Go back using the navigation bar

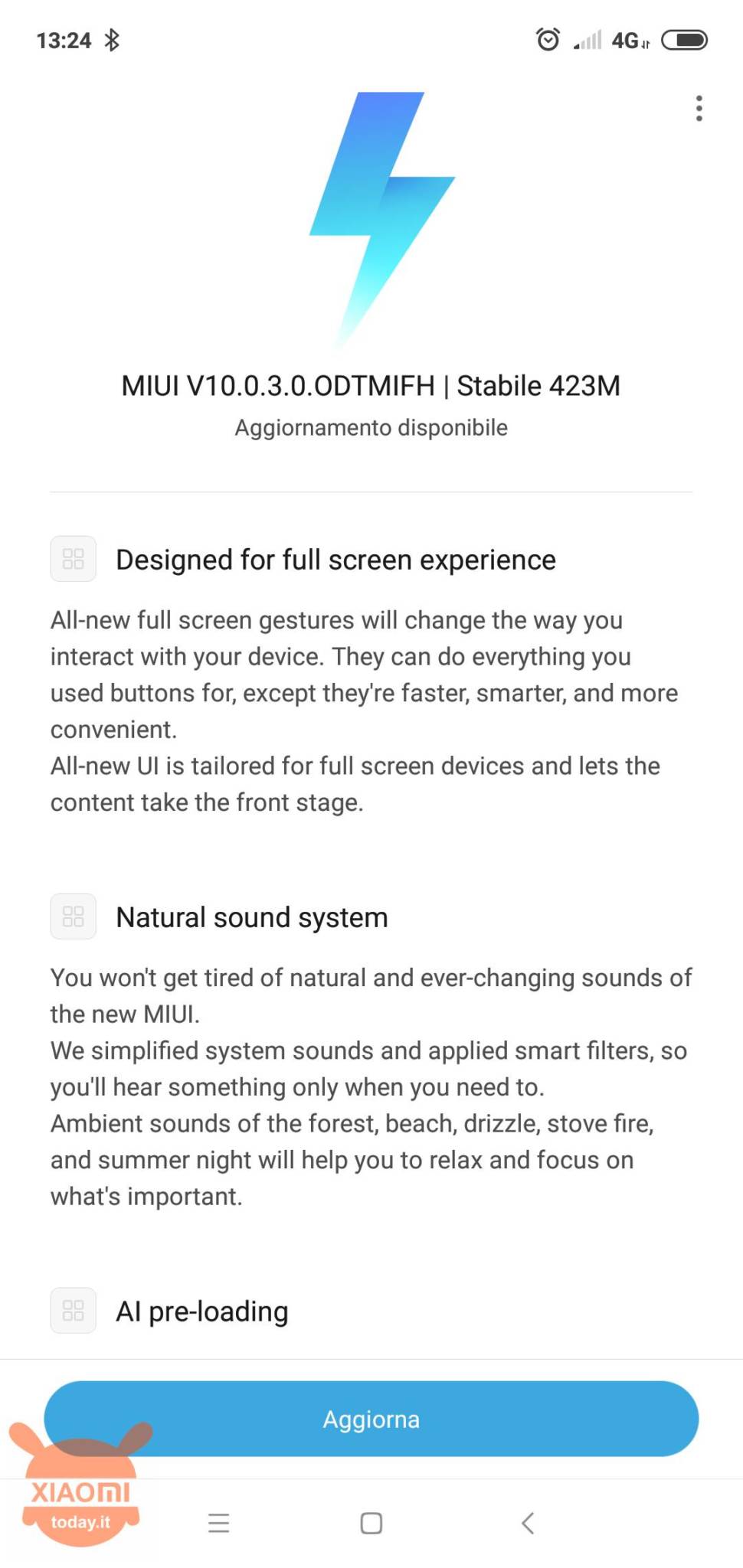tap(527, 1523)
